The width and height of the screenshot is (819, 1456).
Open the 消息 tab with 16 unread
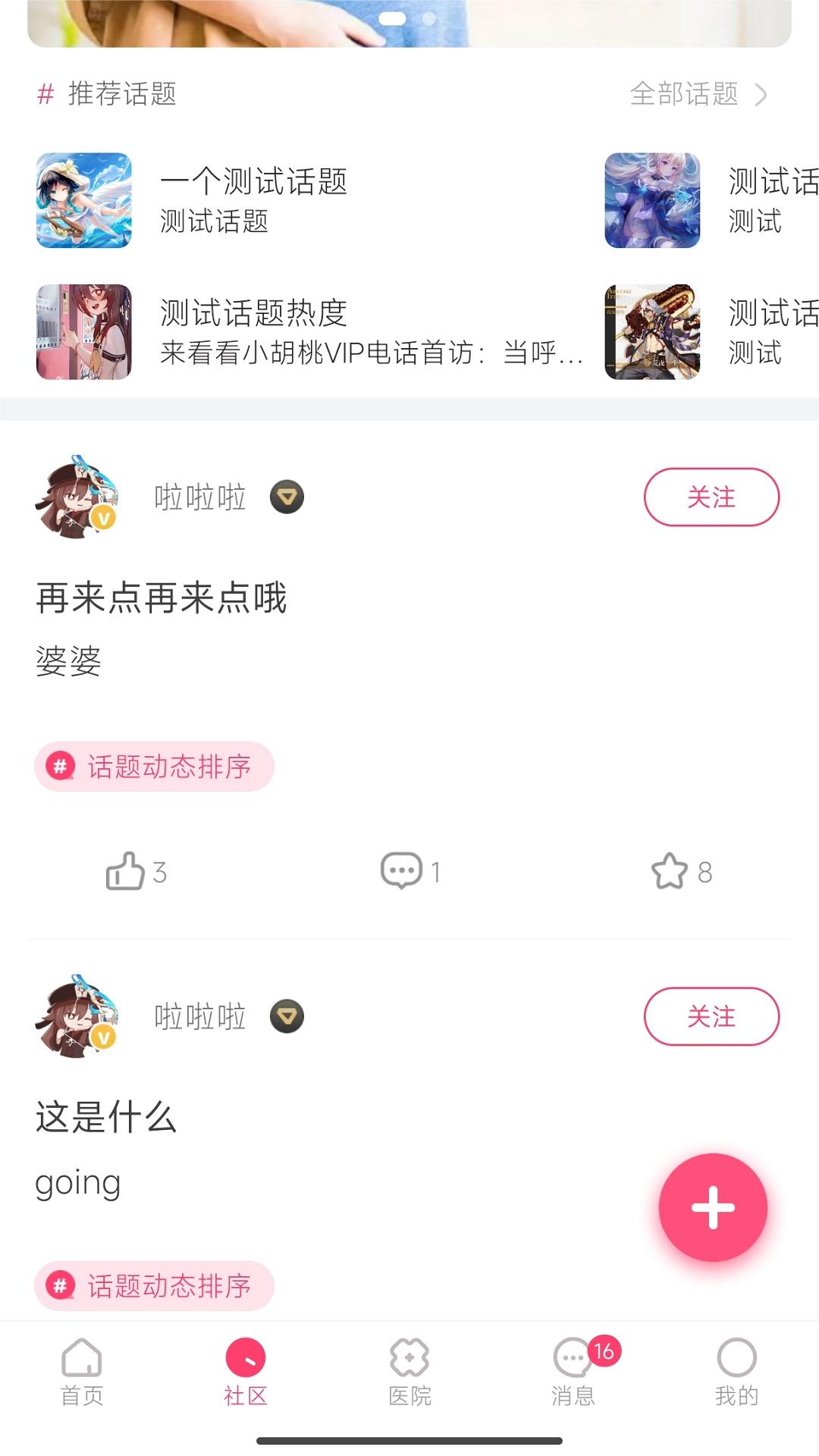click(x=573, y=1371)
